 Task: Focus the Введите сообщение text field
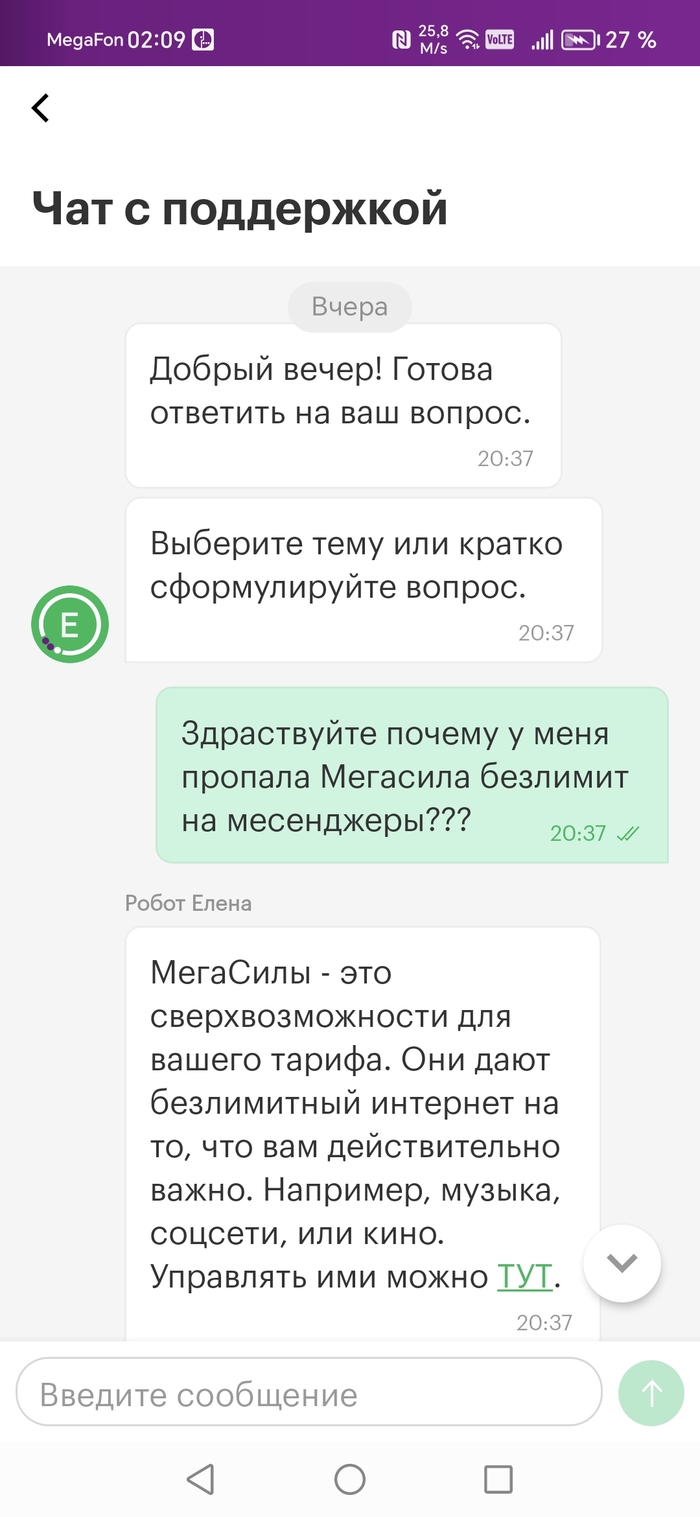(x=309, y=1394)
